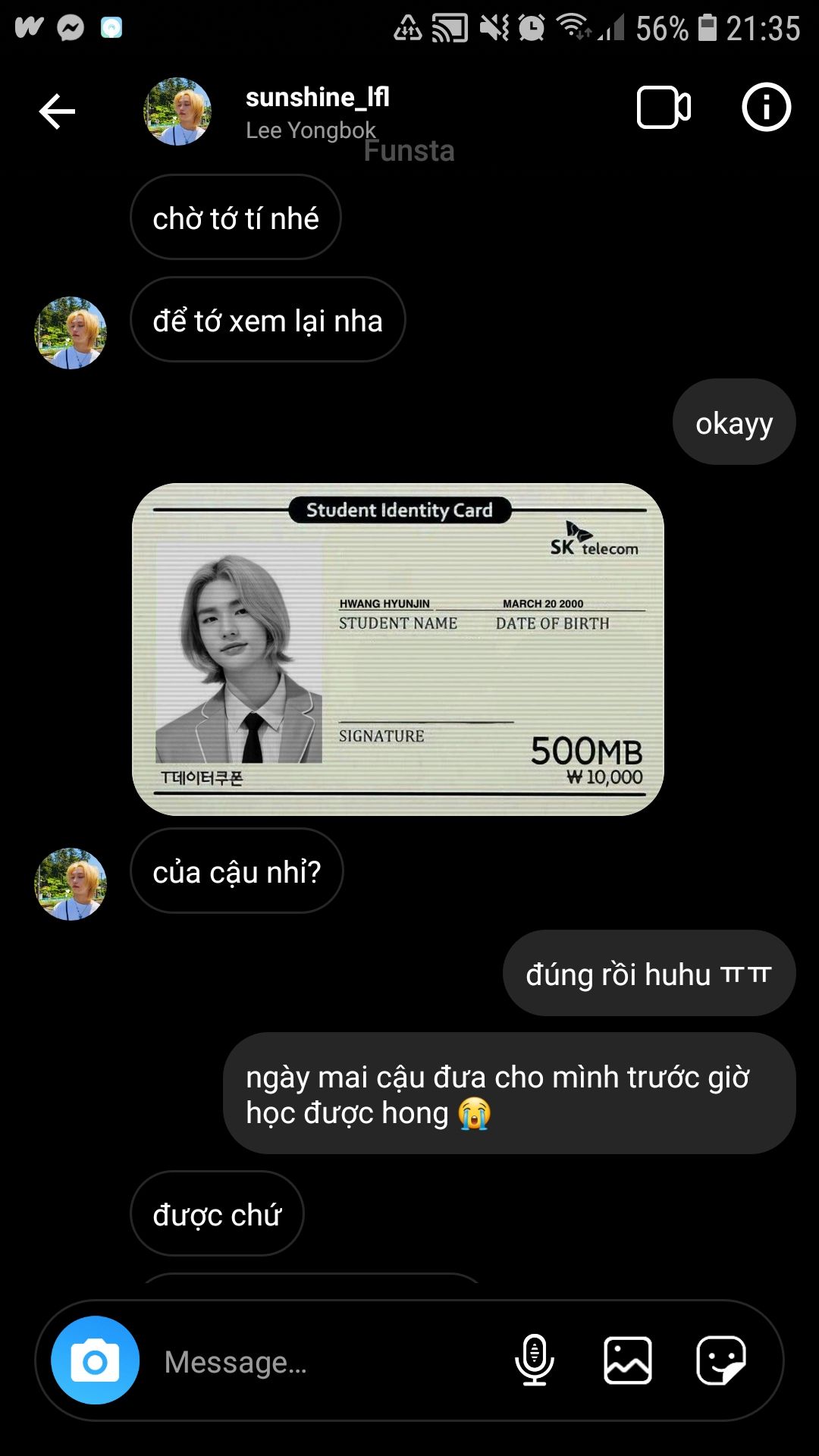
Task: Open the gallery image picker
Action: 628,1360
